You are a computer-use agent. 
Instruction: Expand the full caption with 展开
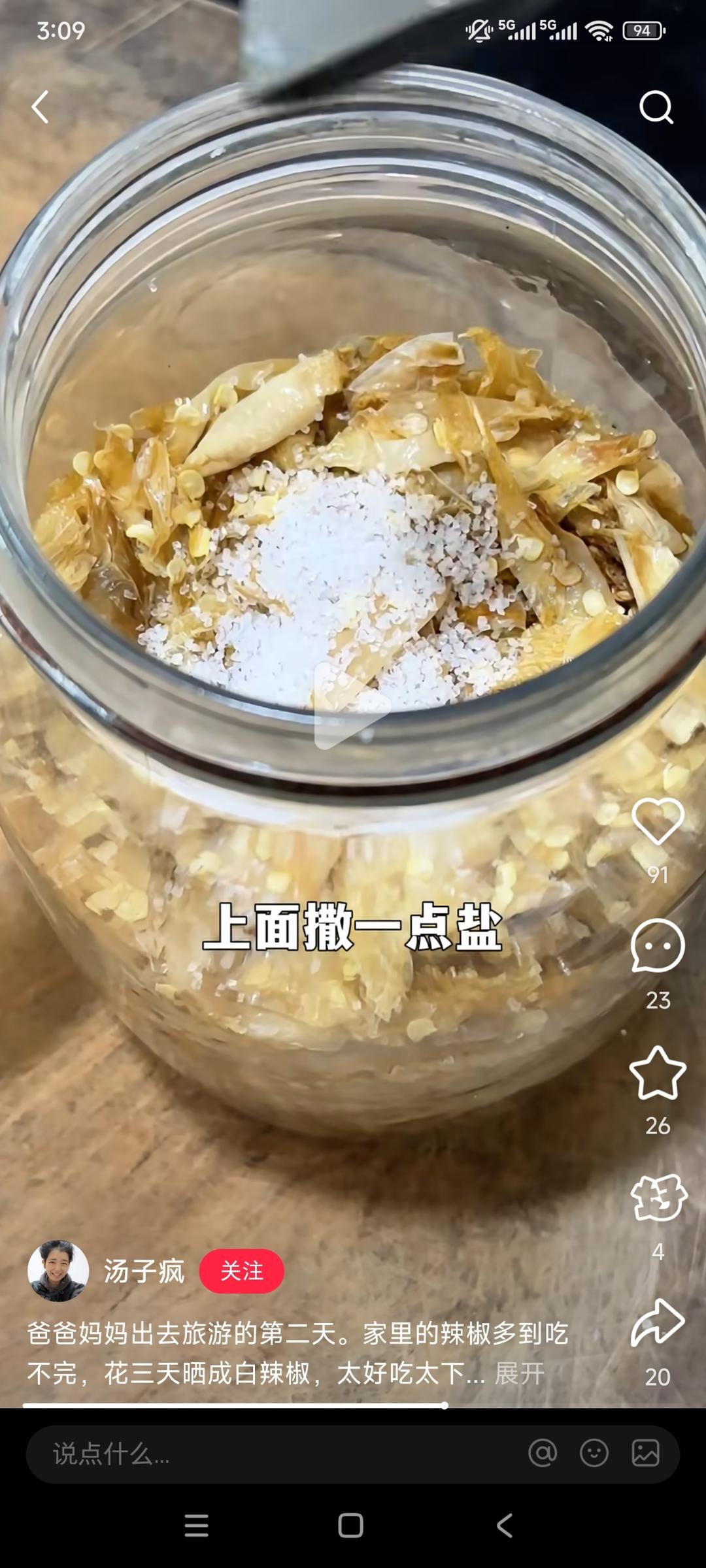click(x=520, y=1373)
